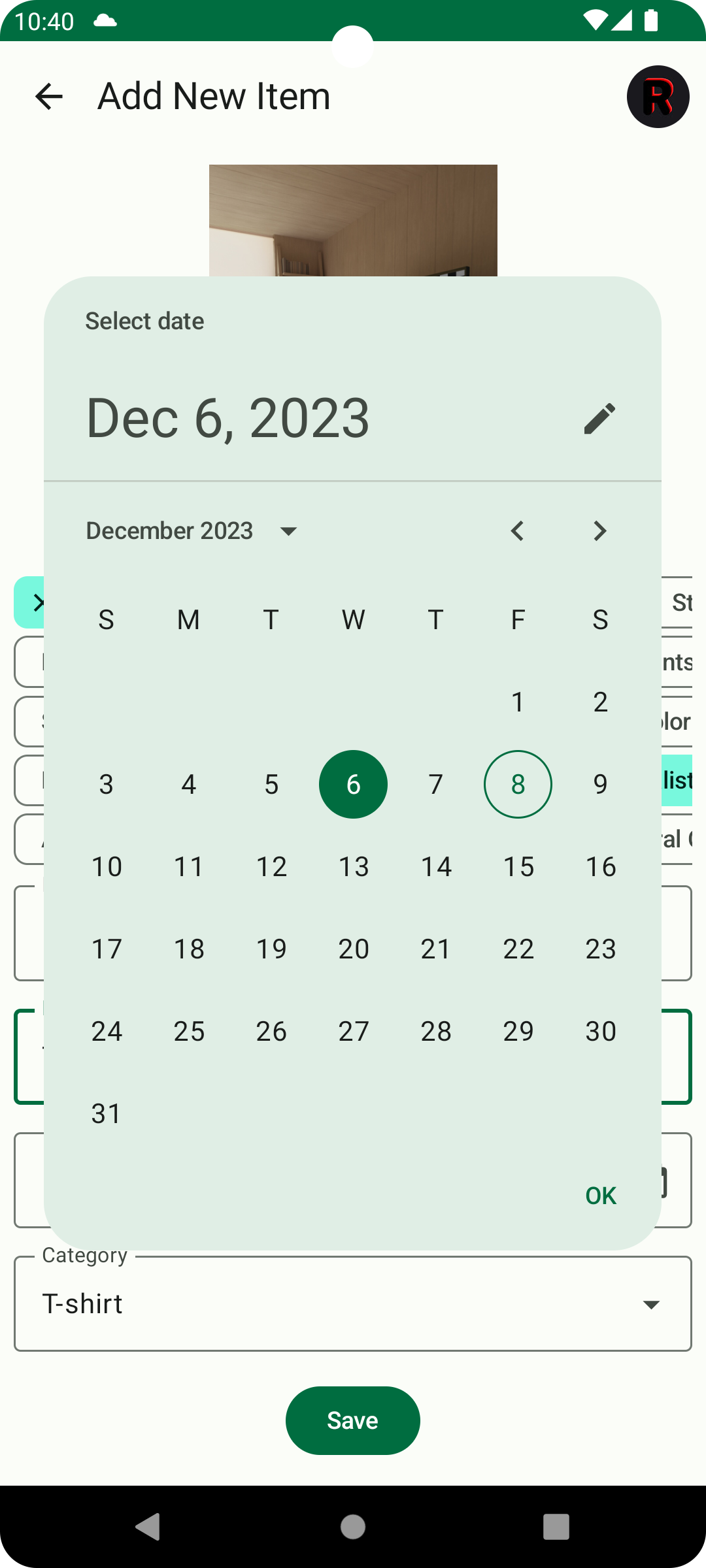This screenshot has height=1568, width=706.
Task: Expand the Category dropdown showing T-shirt
Action: [x=353, y=1303]
